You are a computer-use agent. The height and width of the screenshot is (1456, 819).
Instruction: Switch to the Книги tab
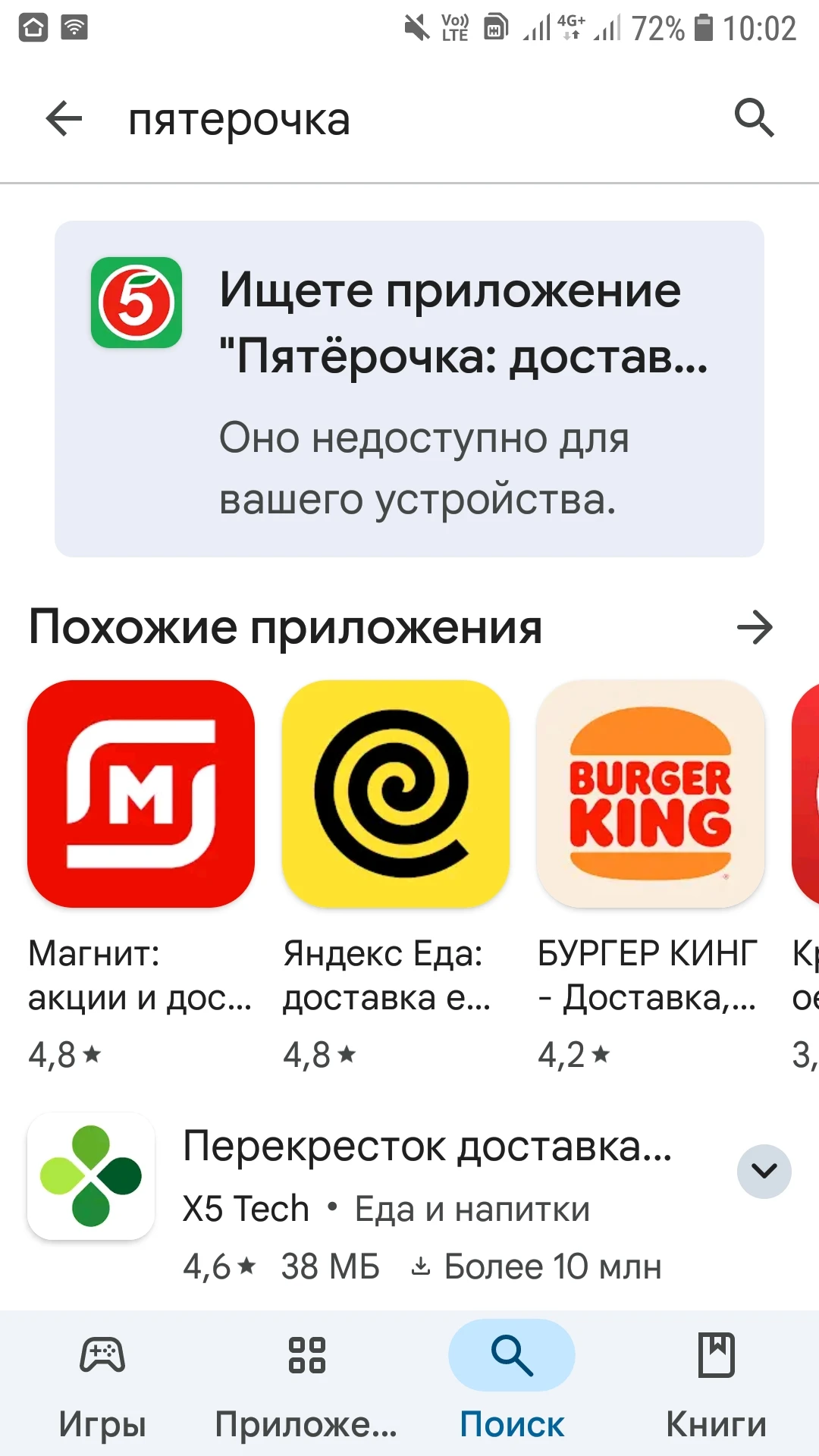pyautogui.click(x=717, y=1385)
